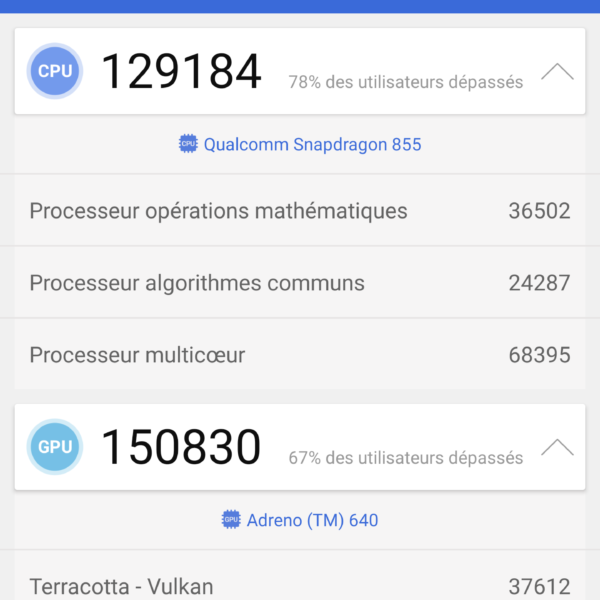Collapse the CPU score section

pyautogui.click(x=557, y=72)
